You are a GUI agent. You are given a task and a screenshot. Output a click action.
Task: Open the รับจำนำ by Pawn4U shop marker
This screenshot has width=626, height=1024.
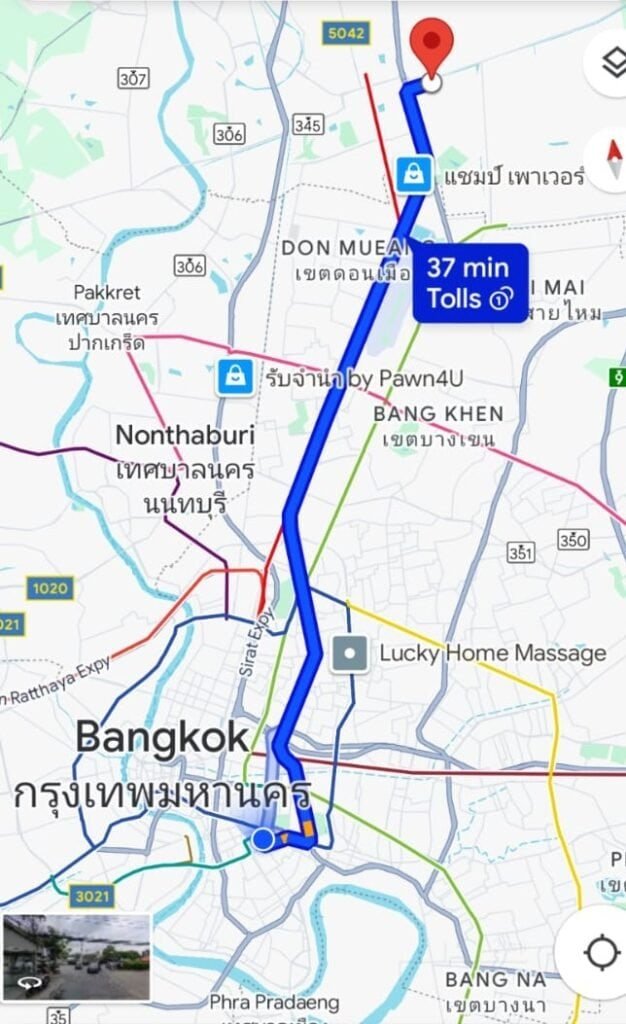pyautogui.click(x=235, y=377)
